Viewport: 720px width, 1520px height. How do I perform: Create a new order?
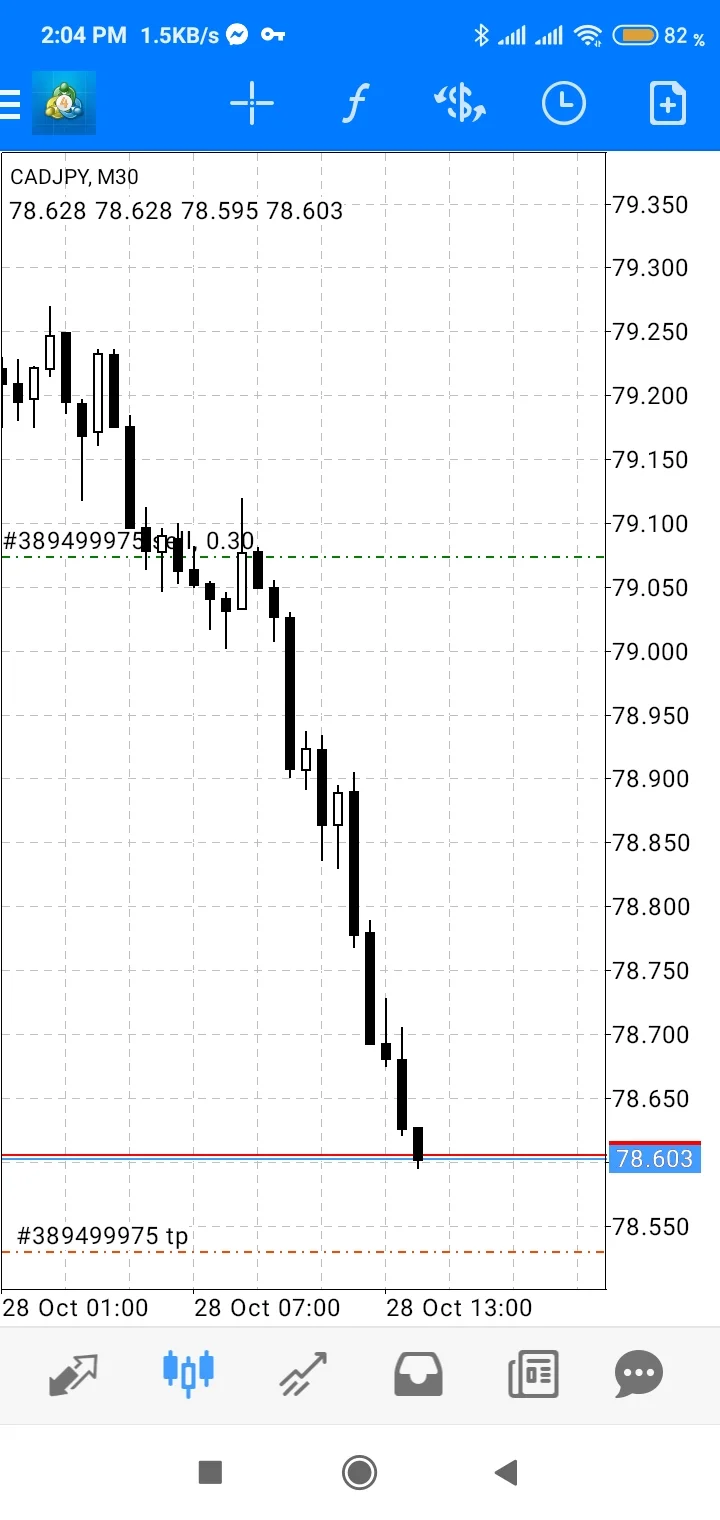click(x=667, y=103)
